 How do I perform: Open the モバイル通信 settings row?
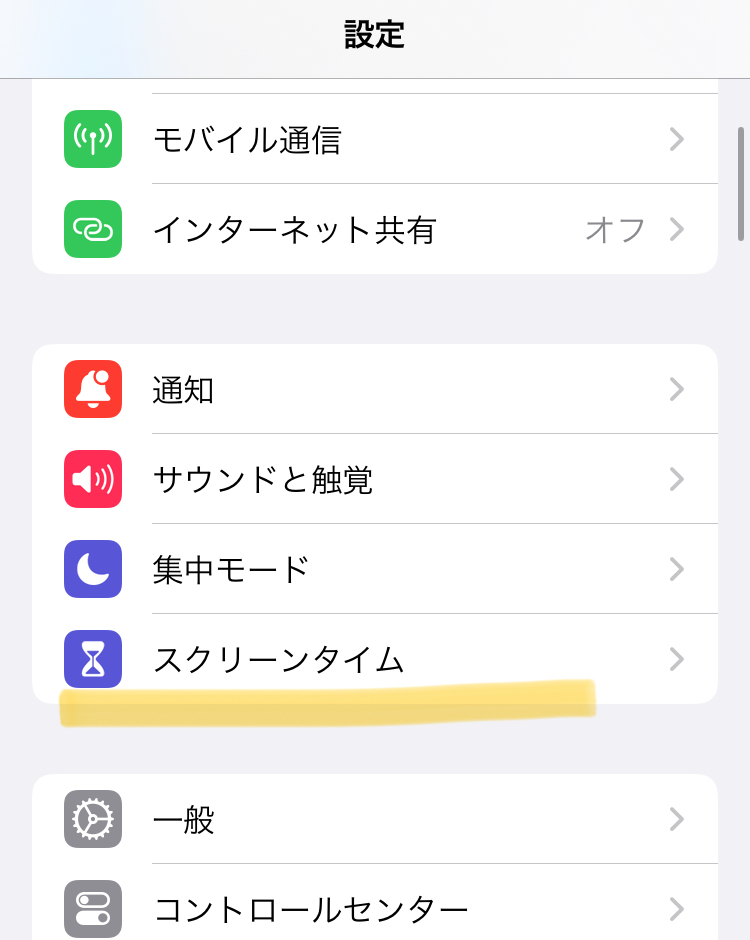375,139
